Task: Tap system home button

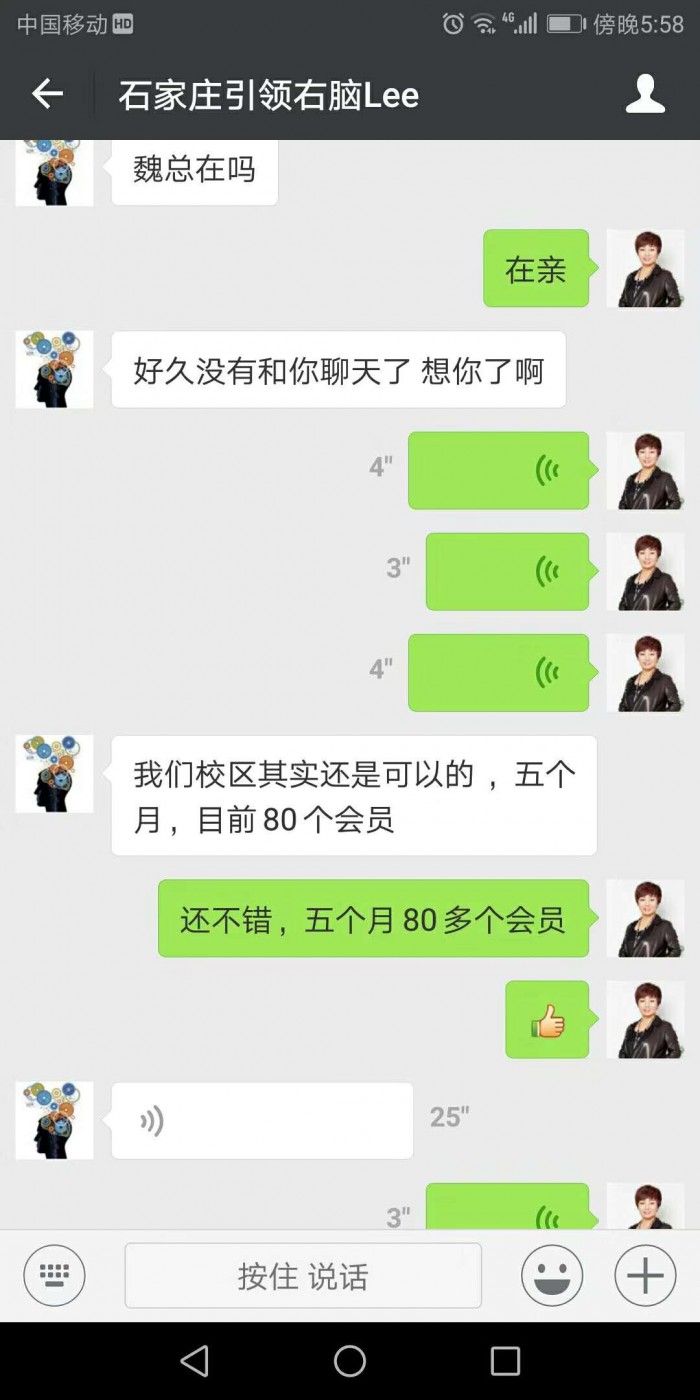Action: [x=350, y=1360]
